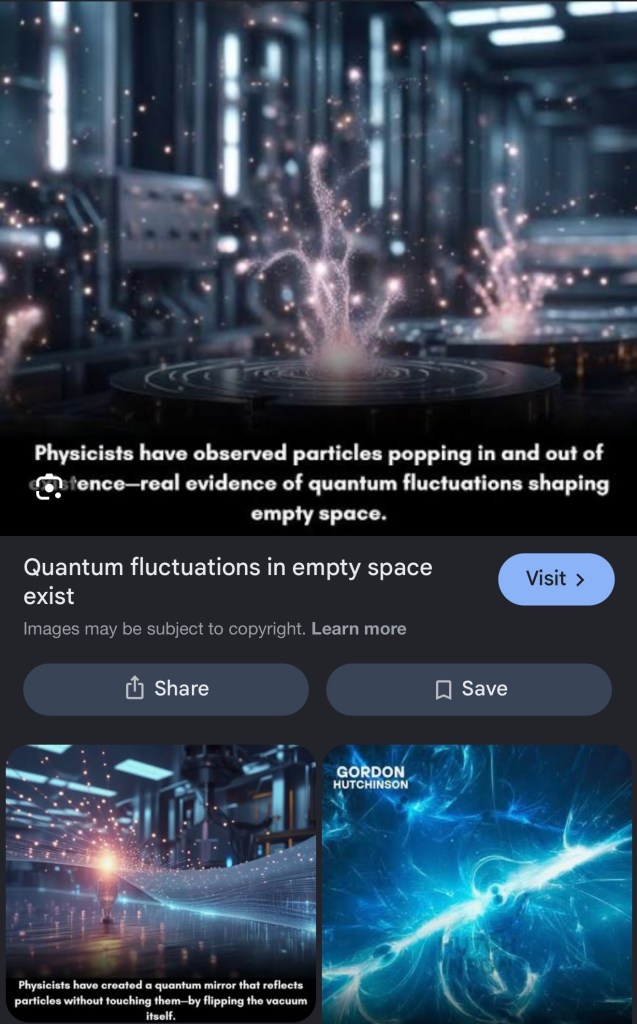View the main quantum fluctuations image
Screen dimensions: 637x1024
coord(318,250)
